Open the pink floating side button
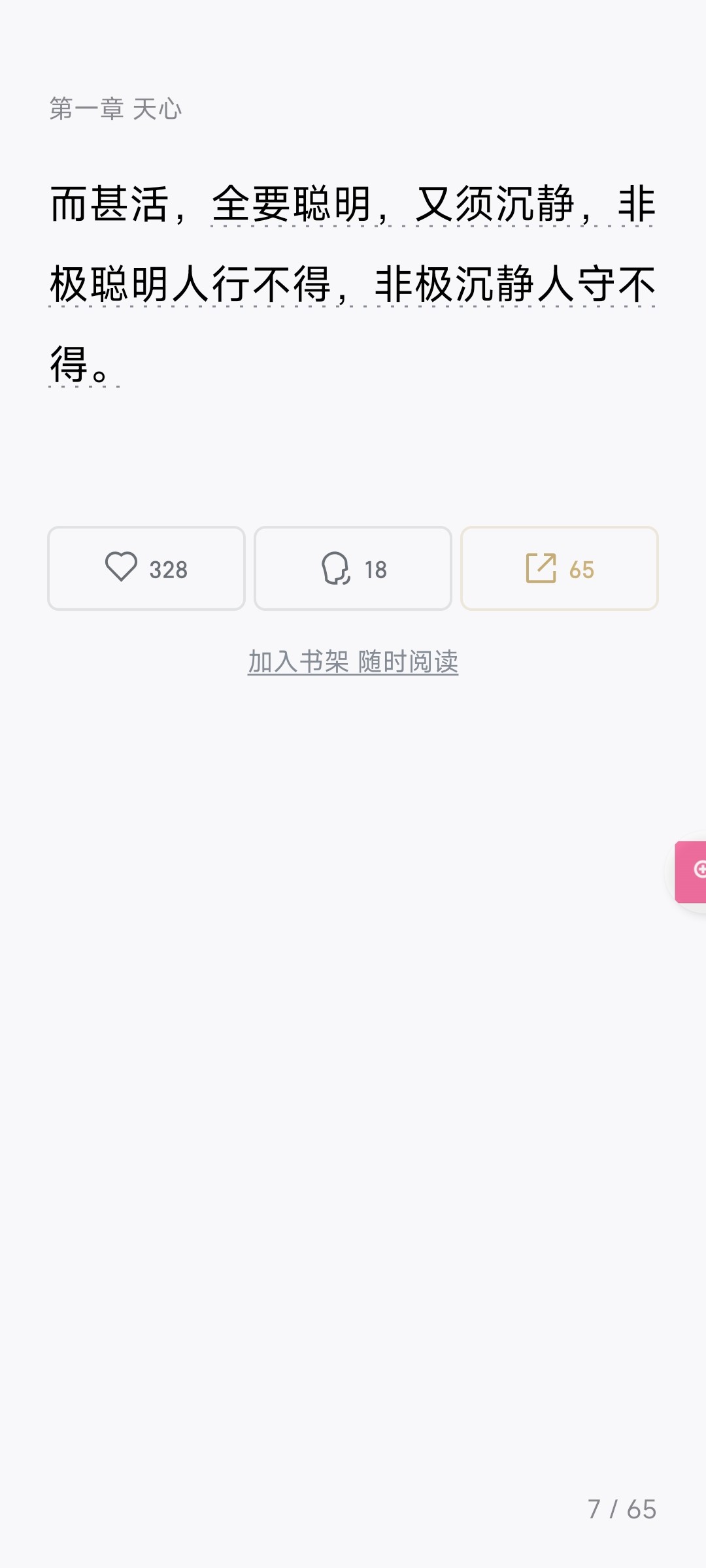 [692, 871]
